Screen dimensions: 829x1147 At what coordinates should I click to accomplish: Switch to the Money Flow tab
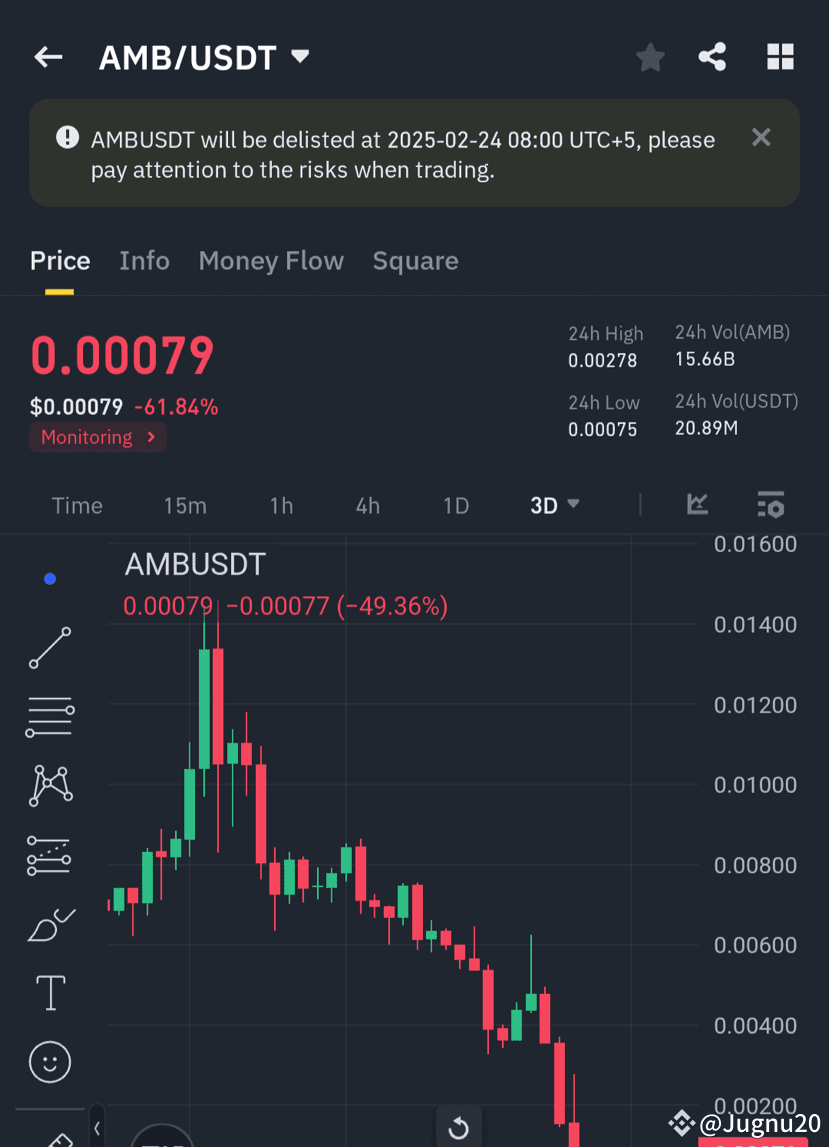271,261
